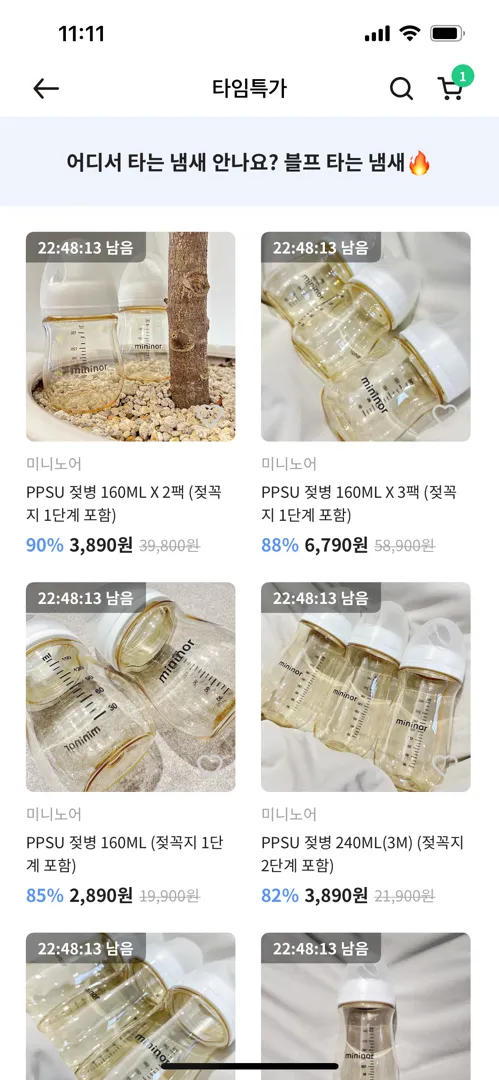Like the 160ML X 3팩 item with heart

(x=444, y=415)
